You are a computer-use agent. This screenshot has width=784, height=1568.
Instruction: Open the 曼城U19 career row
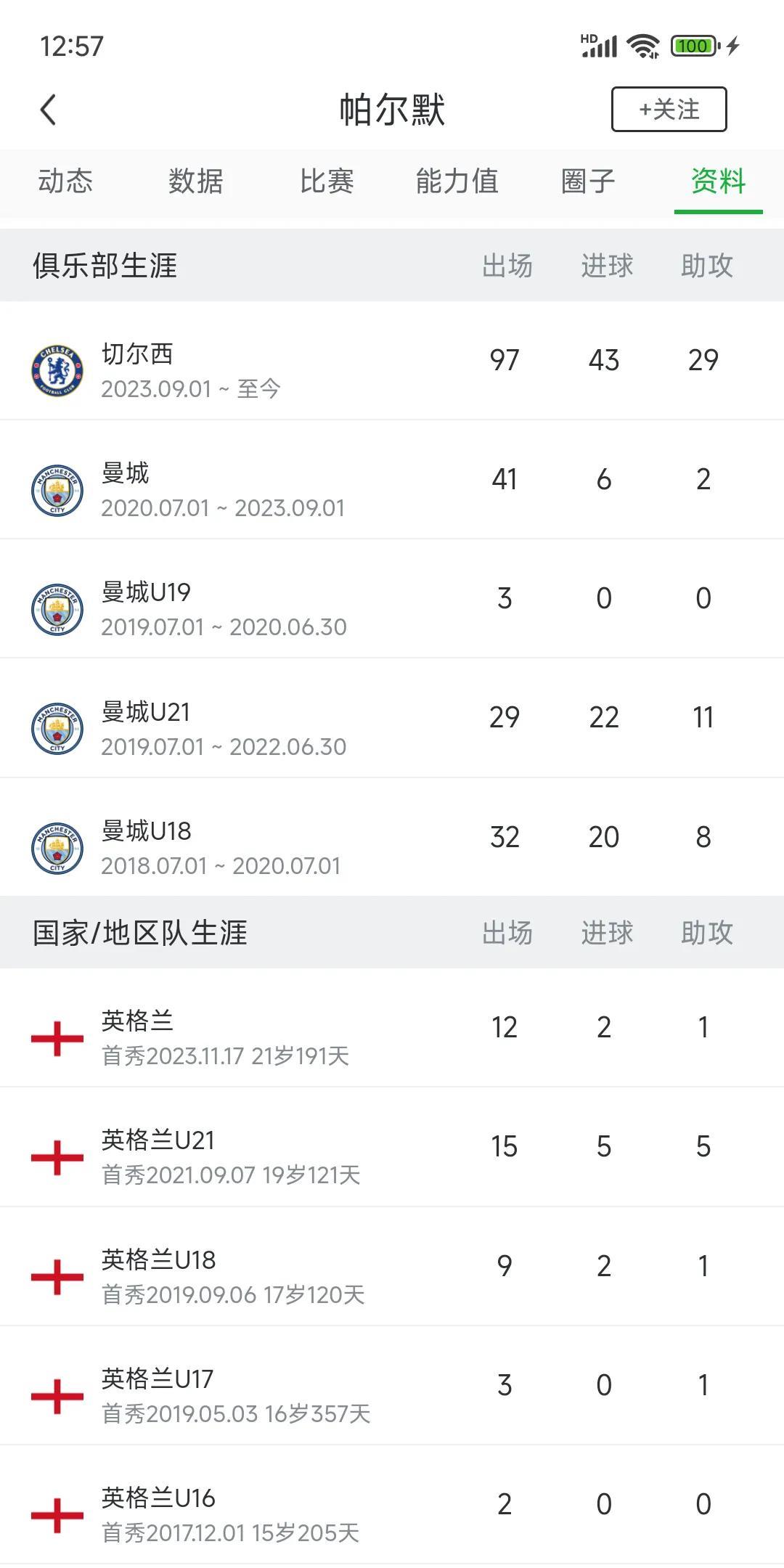392,599
